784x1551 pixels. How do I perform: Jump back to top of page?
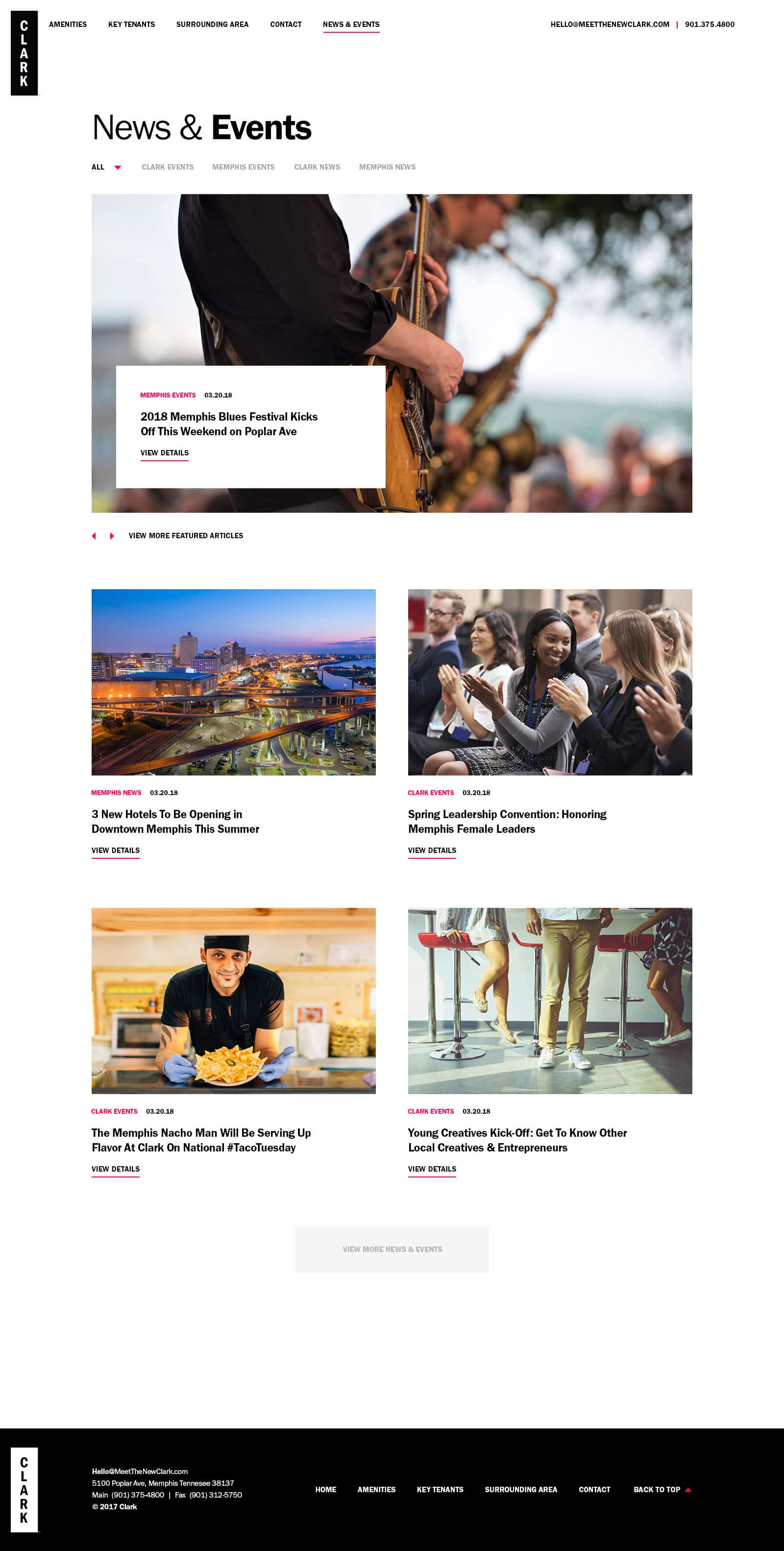pyautogui.click(x=661, y=1490)
